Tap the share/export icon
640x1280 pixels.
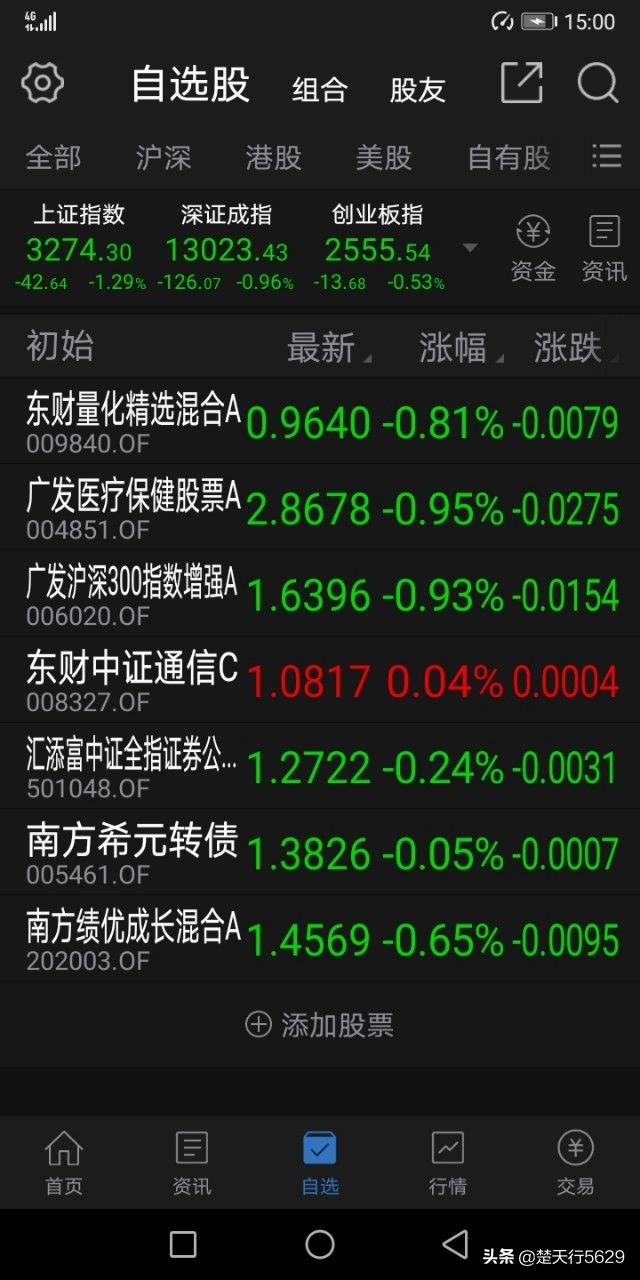pyautogui.click(x=521, y=83)
